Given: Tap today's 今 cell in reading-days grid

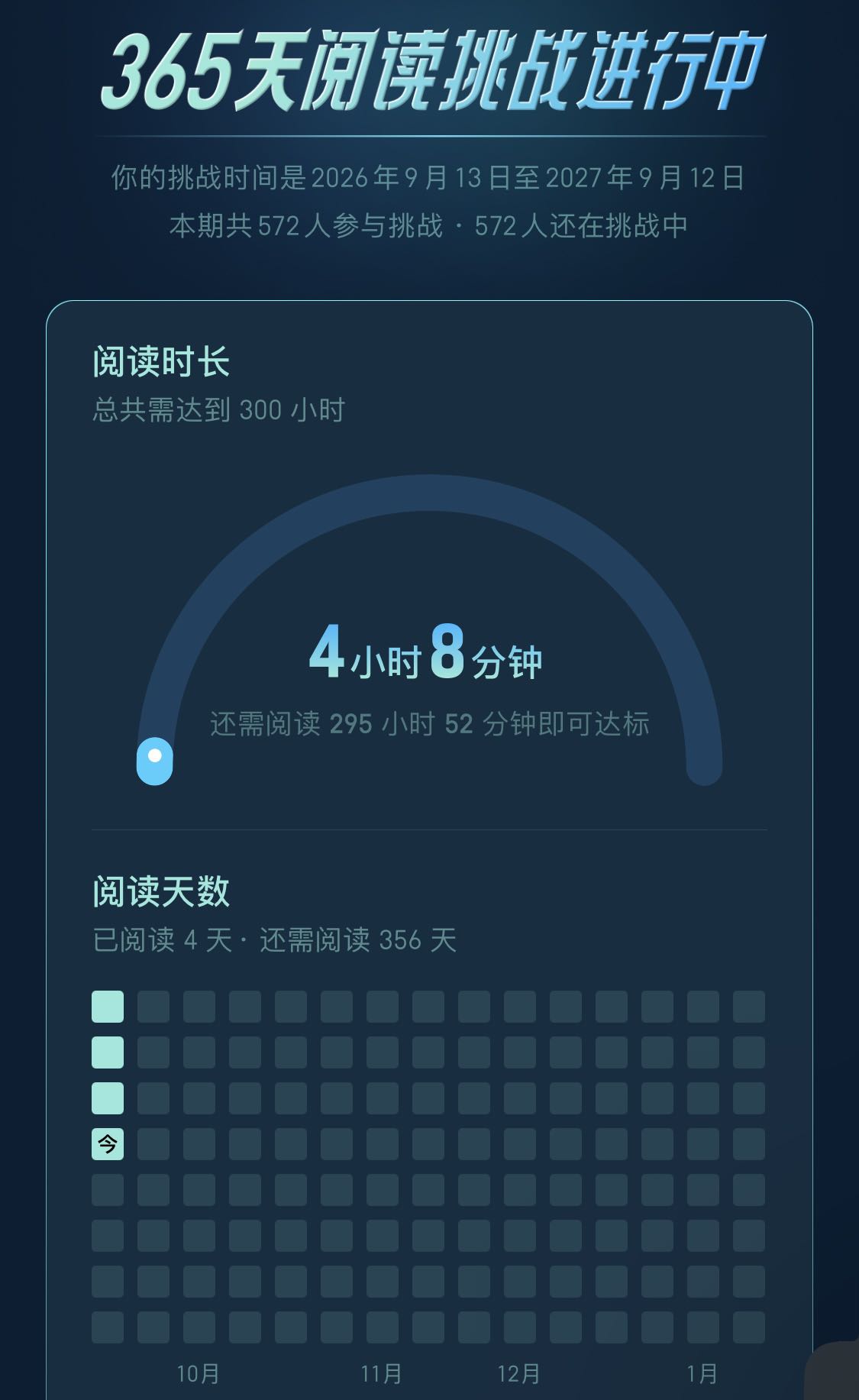Looking at the screenshot, I should [x=108, y=1143].
